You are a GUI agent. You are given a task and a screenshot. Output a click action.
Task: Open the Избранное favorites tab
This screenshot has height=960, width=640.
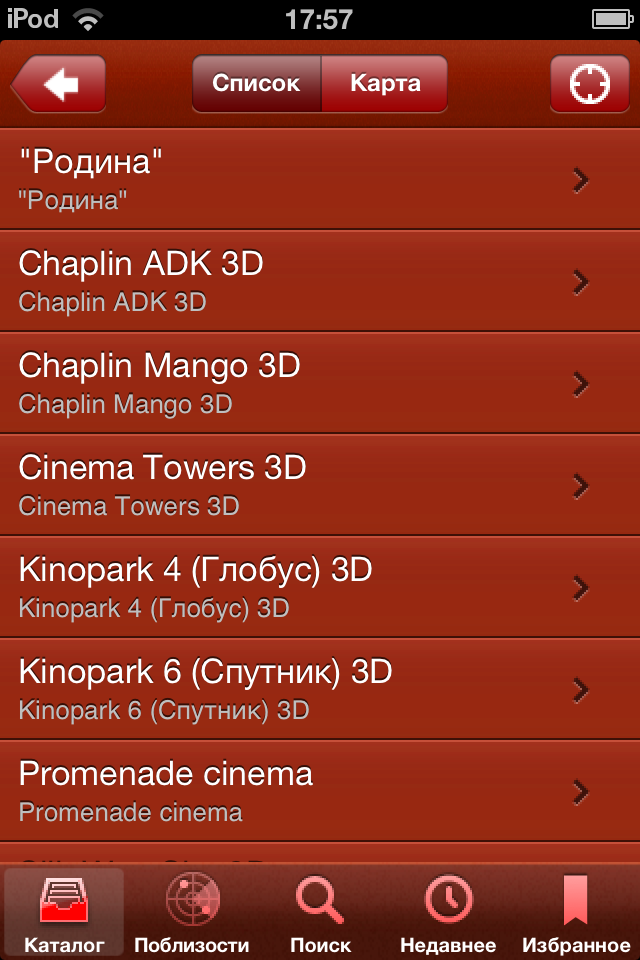click(x=576, y=912)
